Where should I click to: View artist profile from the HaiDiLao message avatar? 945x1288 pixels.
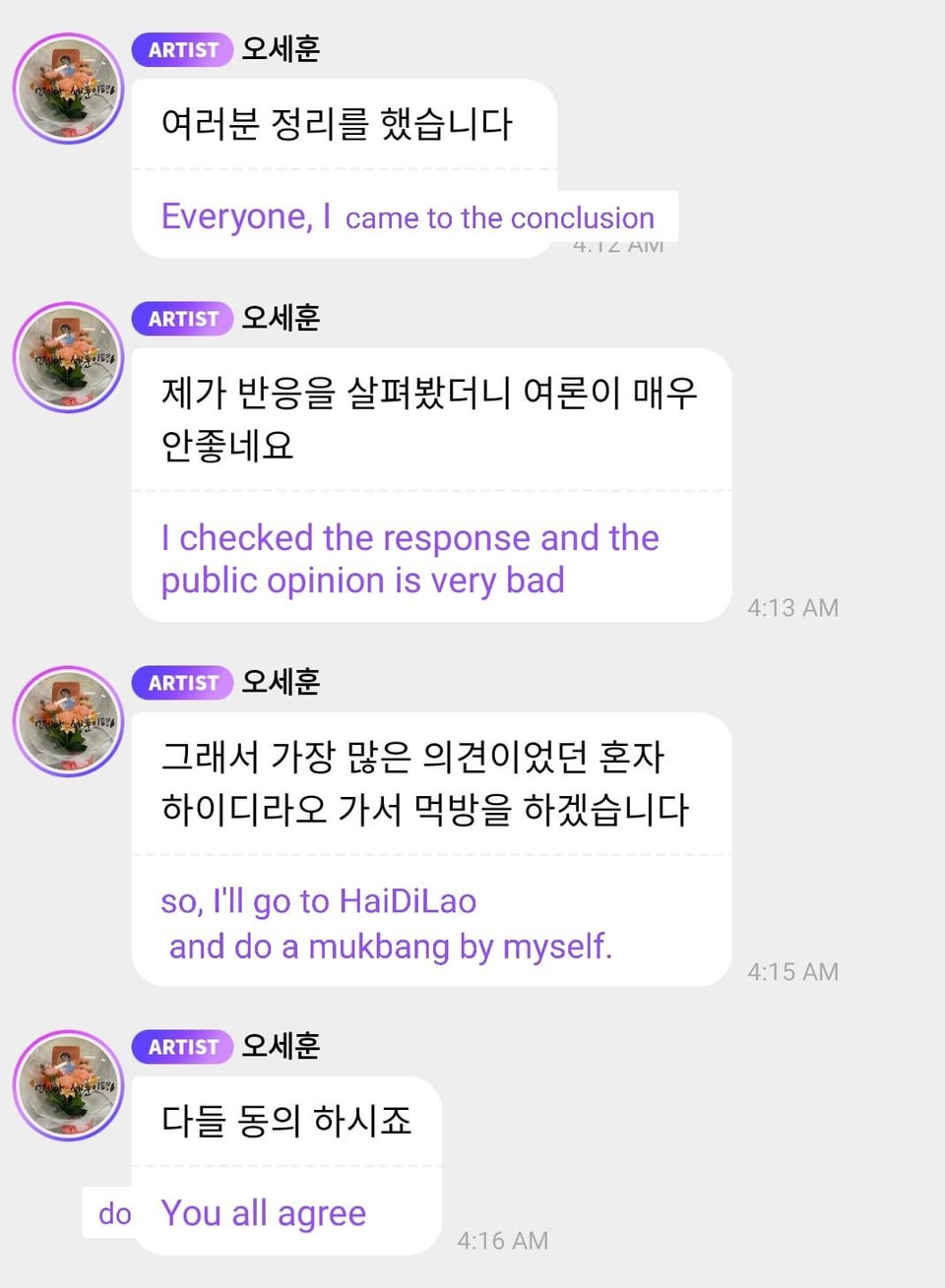coord(68,721)
